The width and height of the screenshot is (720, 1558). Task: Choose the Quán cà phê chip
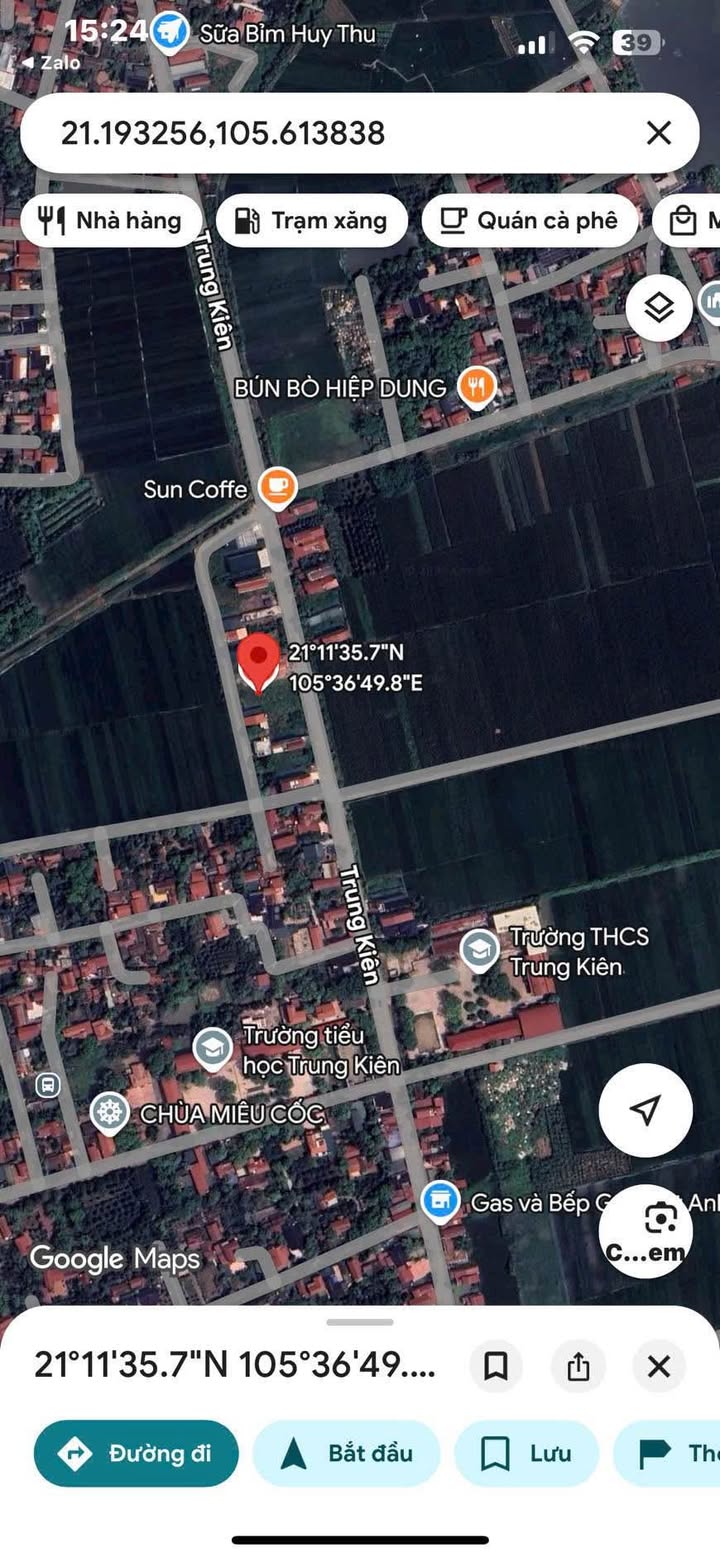tap(529, 221)
